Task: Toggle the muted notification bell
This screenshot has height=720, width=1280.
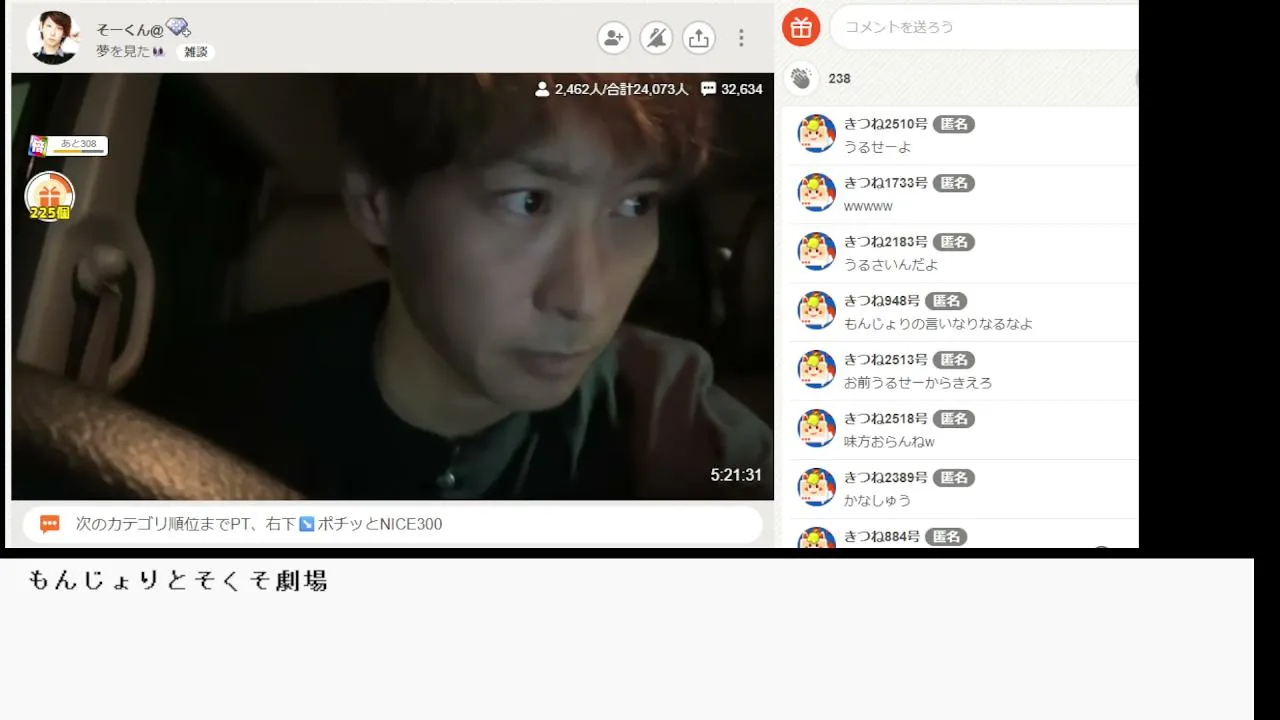Action: click(x=656, y=38)
